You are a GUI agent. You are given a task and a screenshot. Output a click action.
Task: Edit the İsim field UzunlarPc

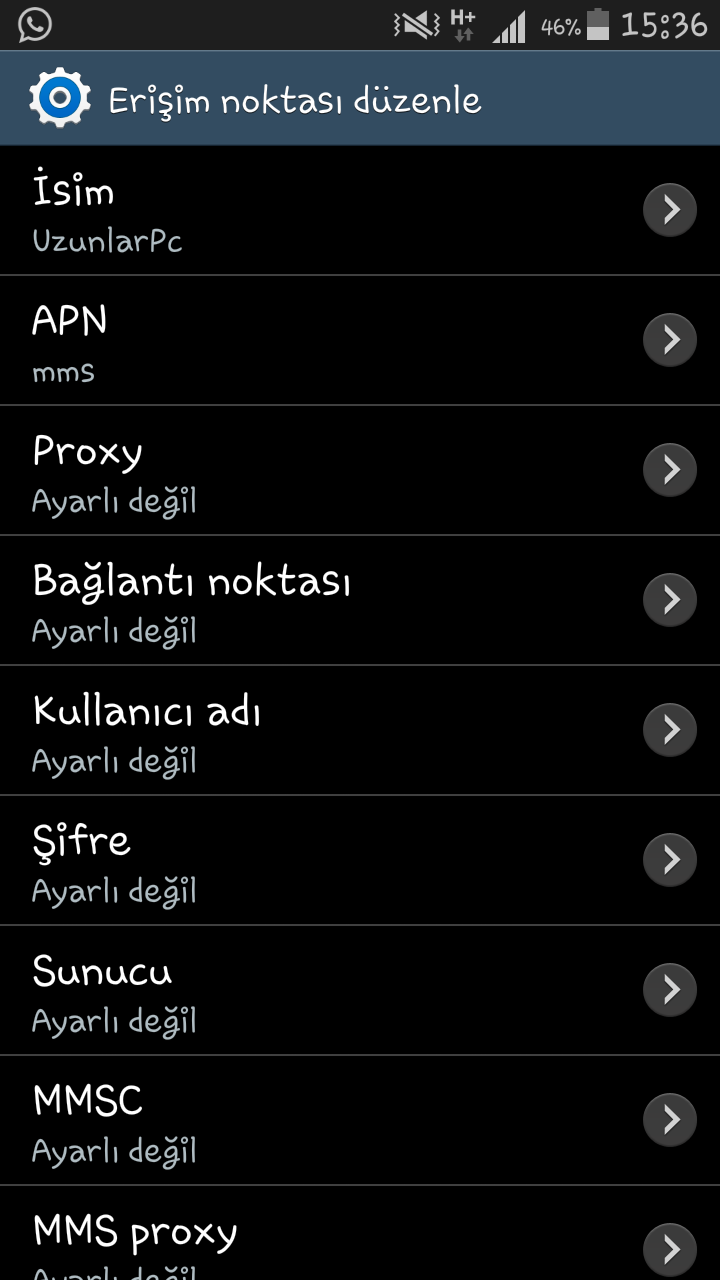pos(360,211)
